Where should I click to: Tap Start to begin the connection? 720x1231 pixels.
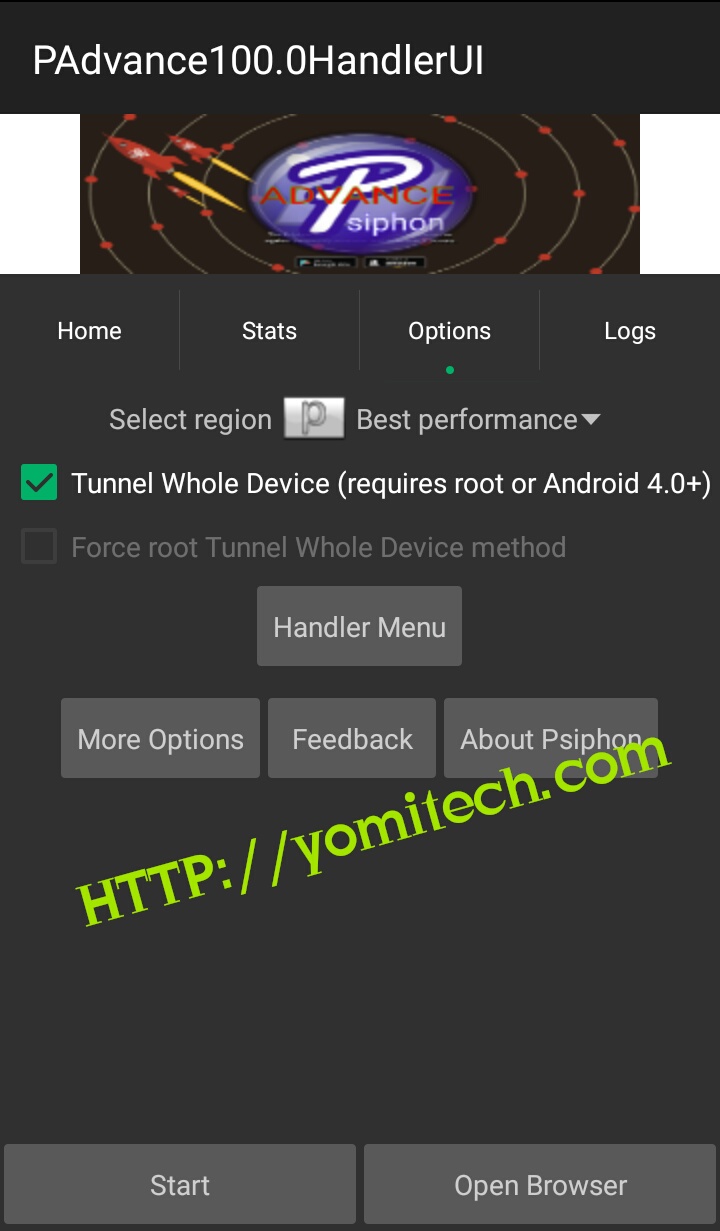coord(180,1185)
